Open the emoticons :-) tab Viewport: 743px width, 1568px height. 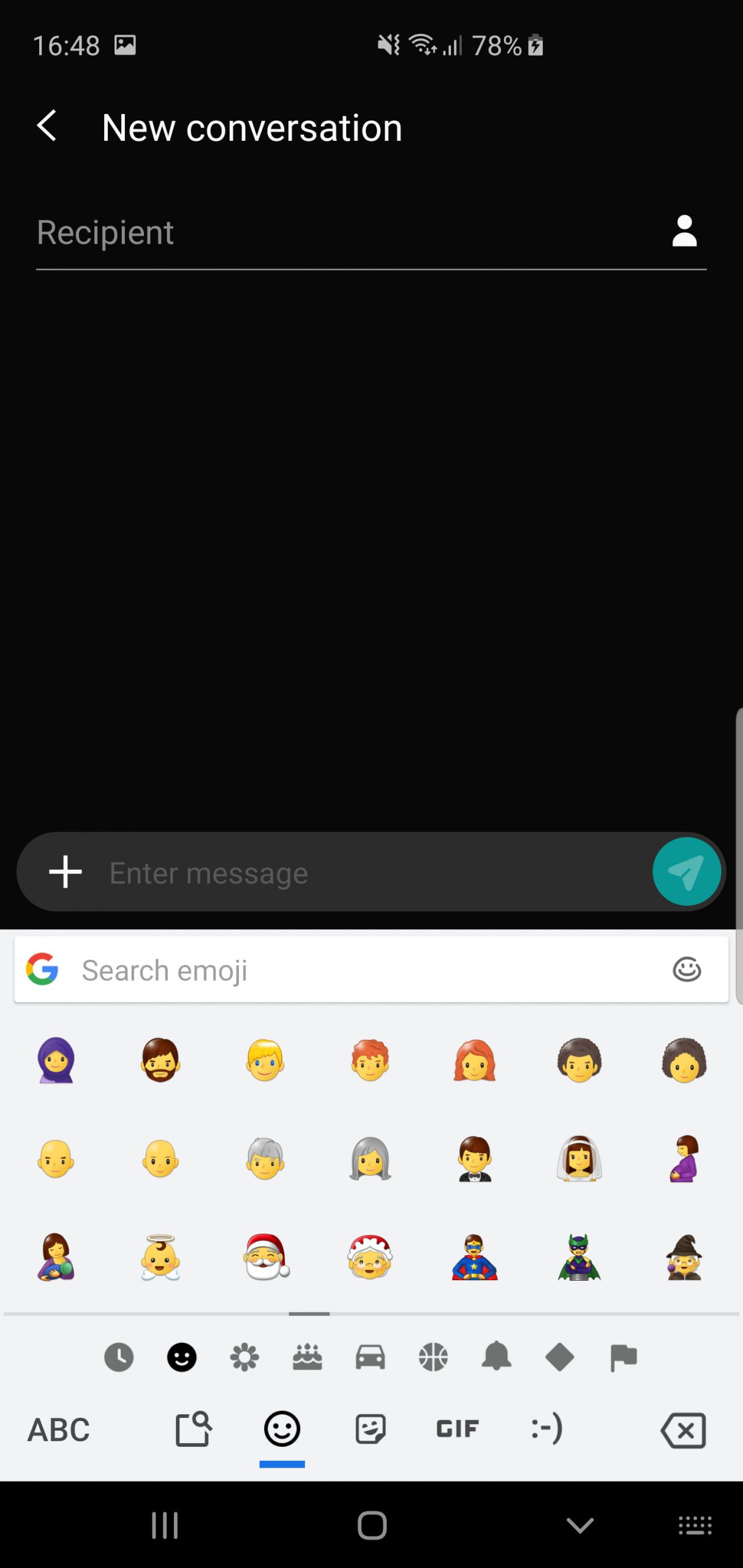point(547,1429)
